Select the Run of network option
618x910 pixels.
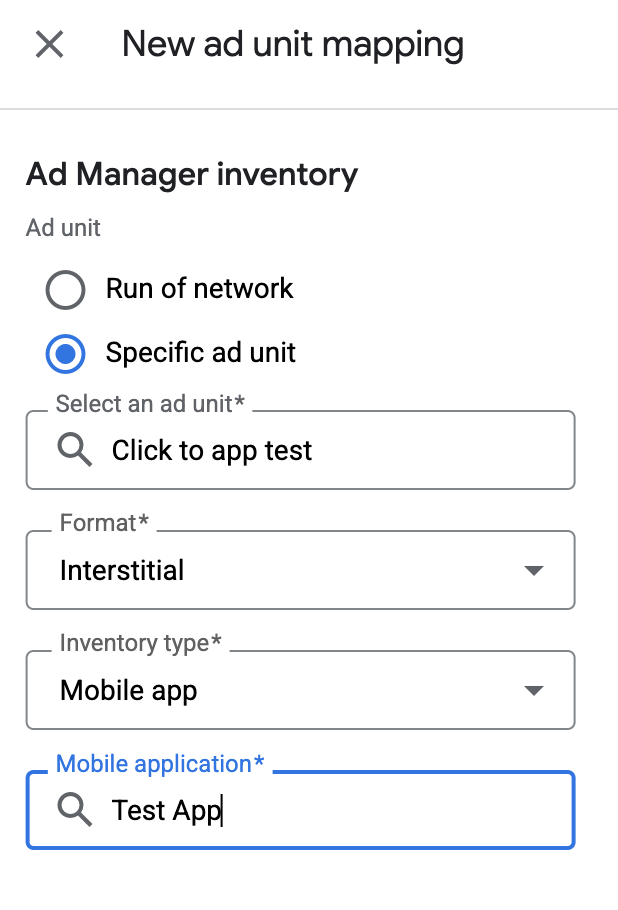[x=66, y=290]
